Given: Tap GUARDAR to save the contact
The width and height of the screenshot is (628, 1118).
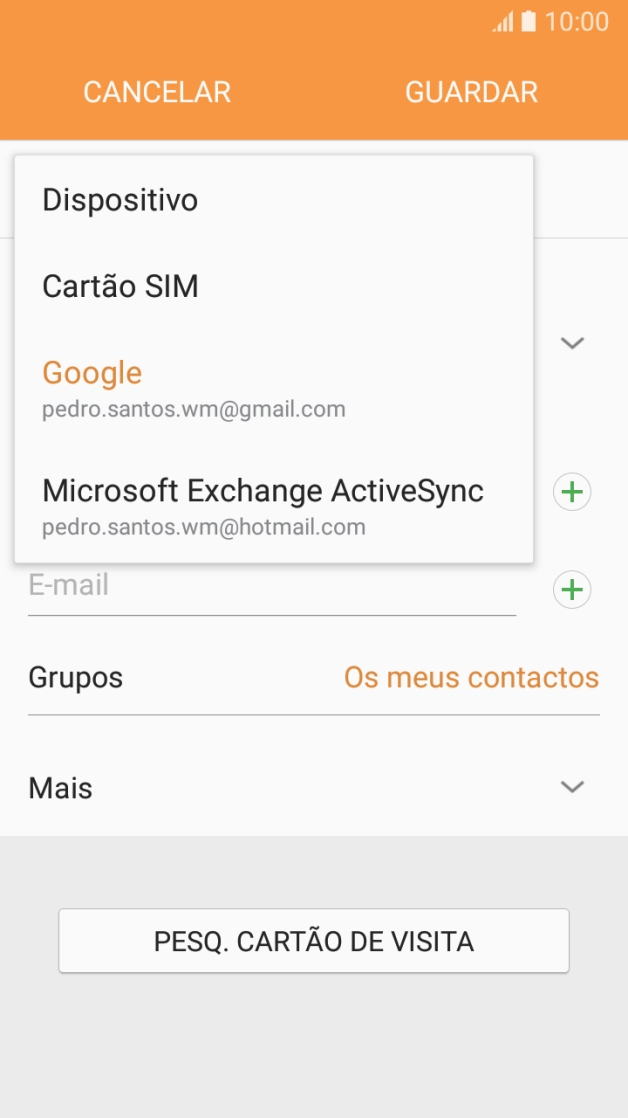Looking at the screenshot, I should [471, 92].
